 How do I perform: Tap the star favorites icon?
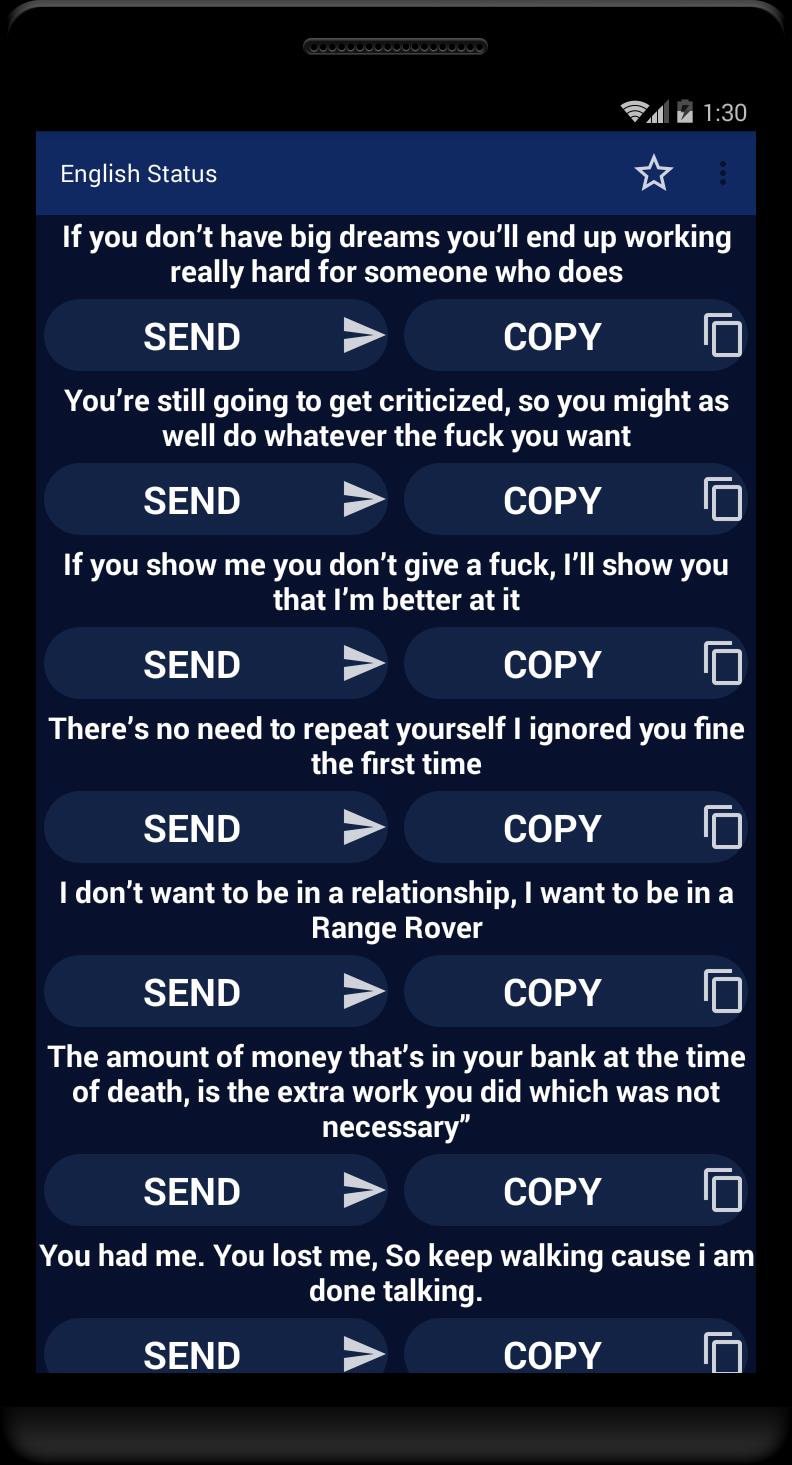pyautogui.click(x=654, y=174)
